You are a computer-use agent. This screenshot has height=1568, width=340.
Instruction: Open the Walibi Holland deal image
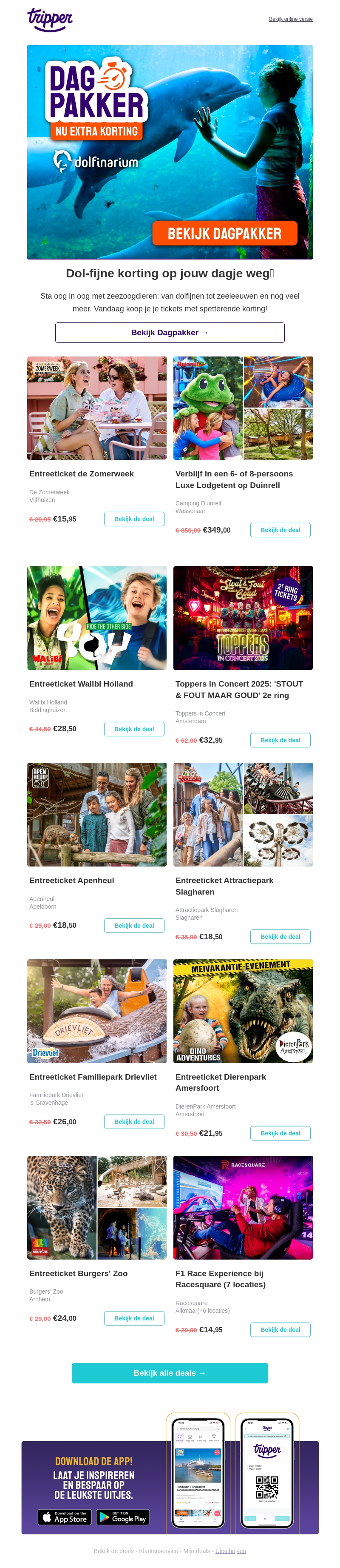point(97,618)
